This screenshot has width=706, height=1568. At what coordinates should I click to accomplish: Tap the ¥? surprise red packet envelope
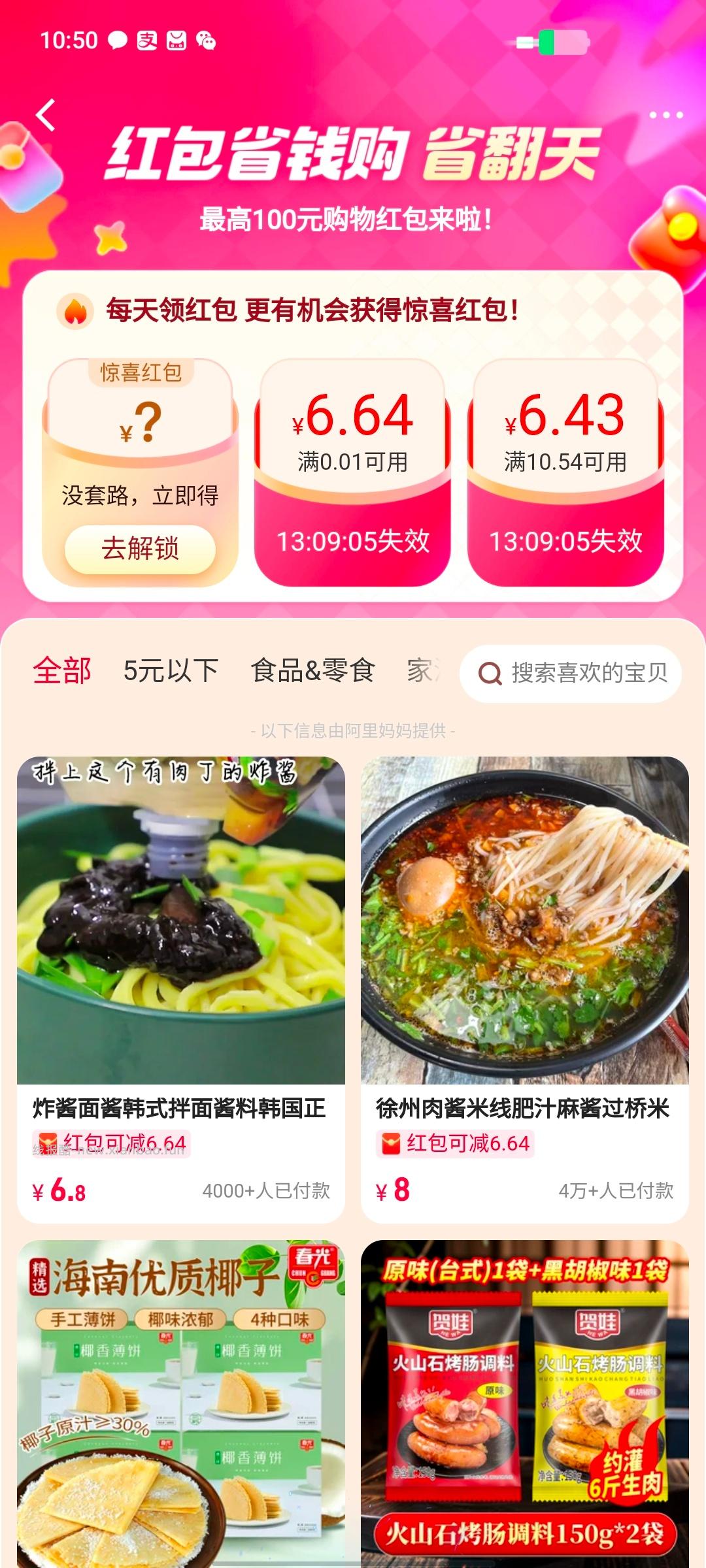139,421
